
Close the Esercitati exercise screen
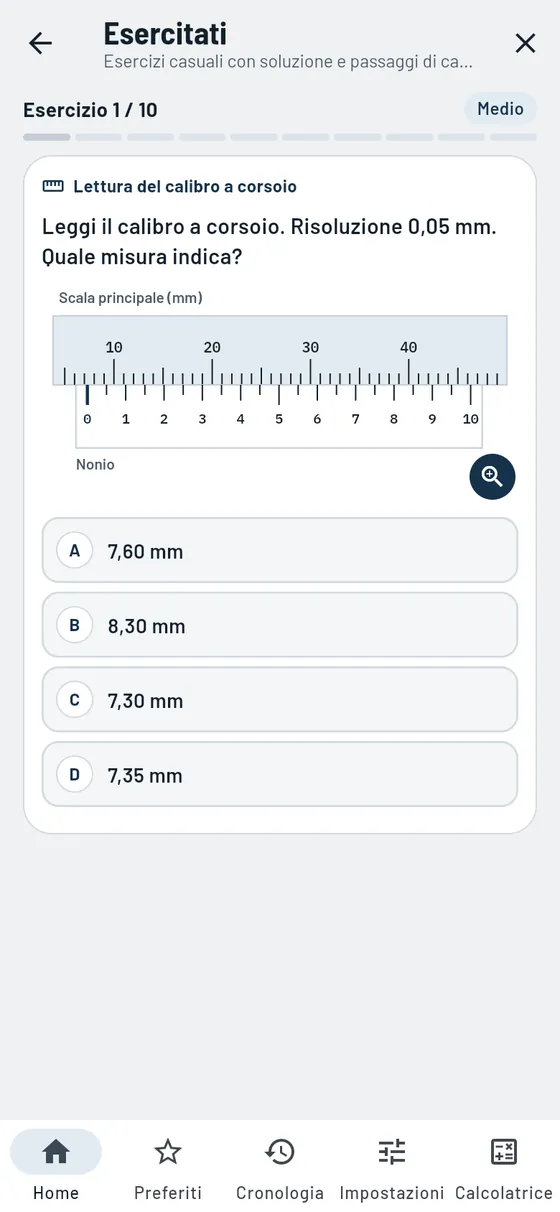pyautogui.click(x=525, y=43)
